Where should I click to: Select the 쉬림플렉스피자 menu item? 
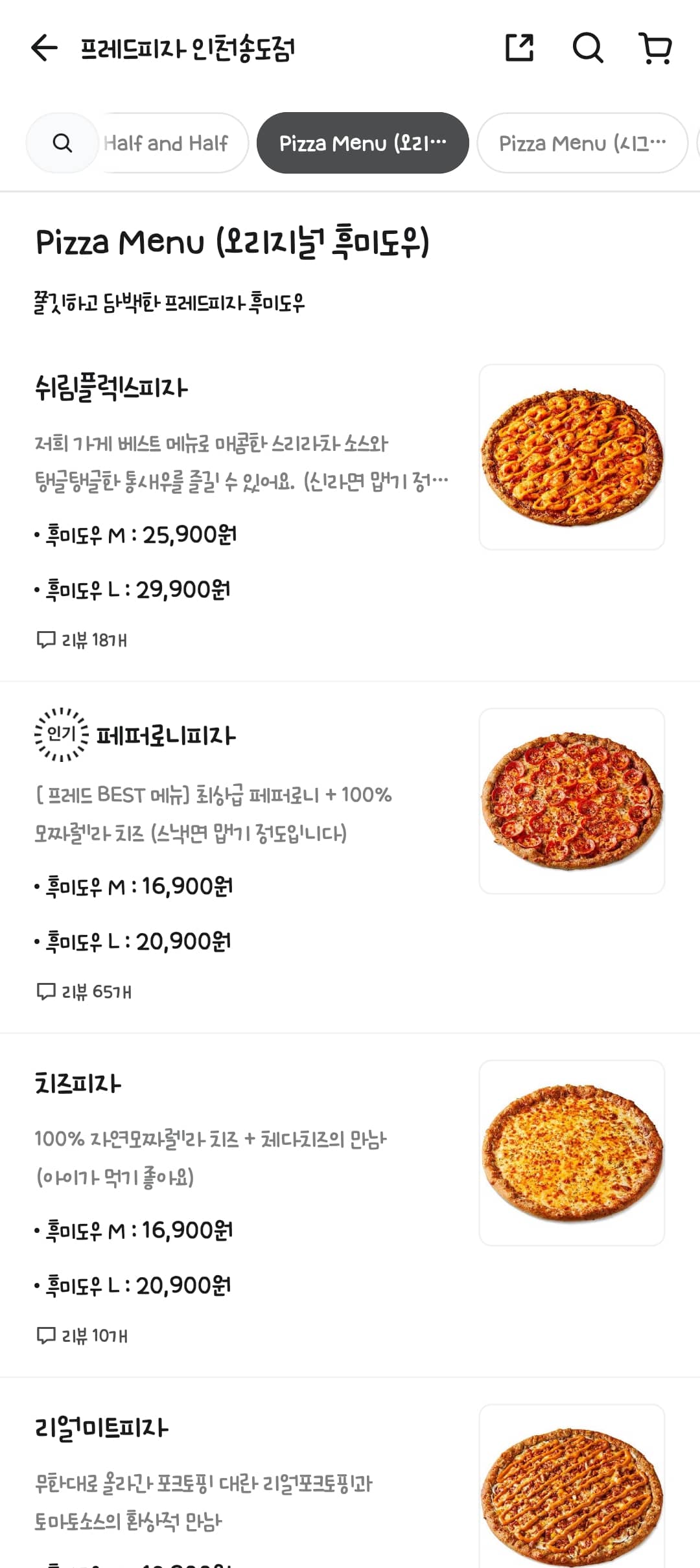[110, 387]
